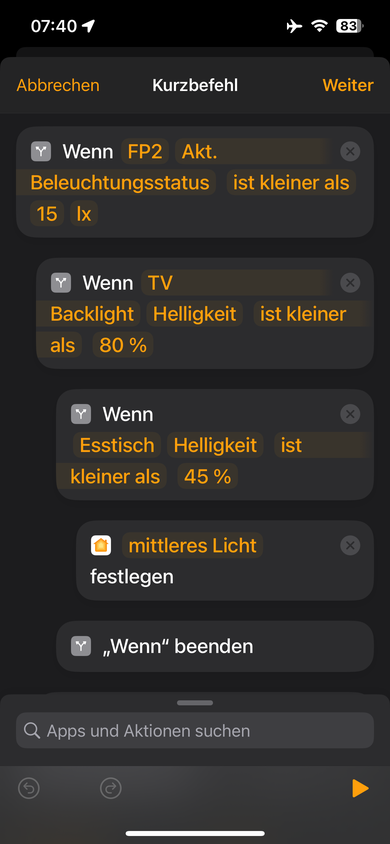Remove the Esstisch Wenn condition block
This screenshot has height=844, width=390.
(350, 414)
